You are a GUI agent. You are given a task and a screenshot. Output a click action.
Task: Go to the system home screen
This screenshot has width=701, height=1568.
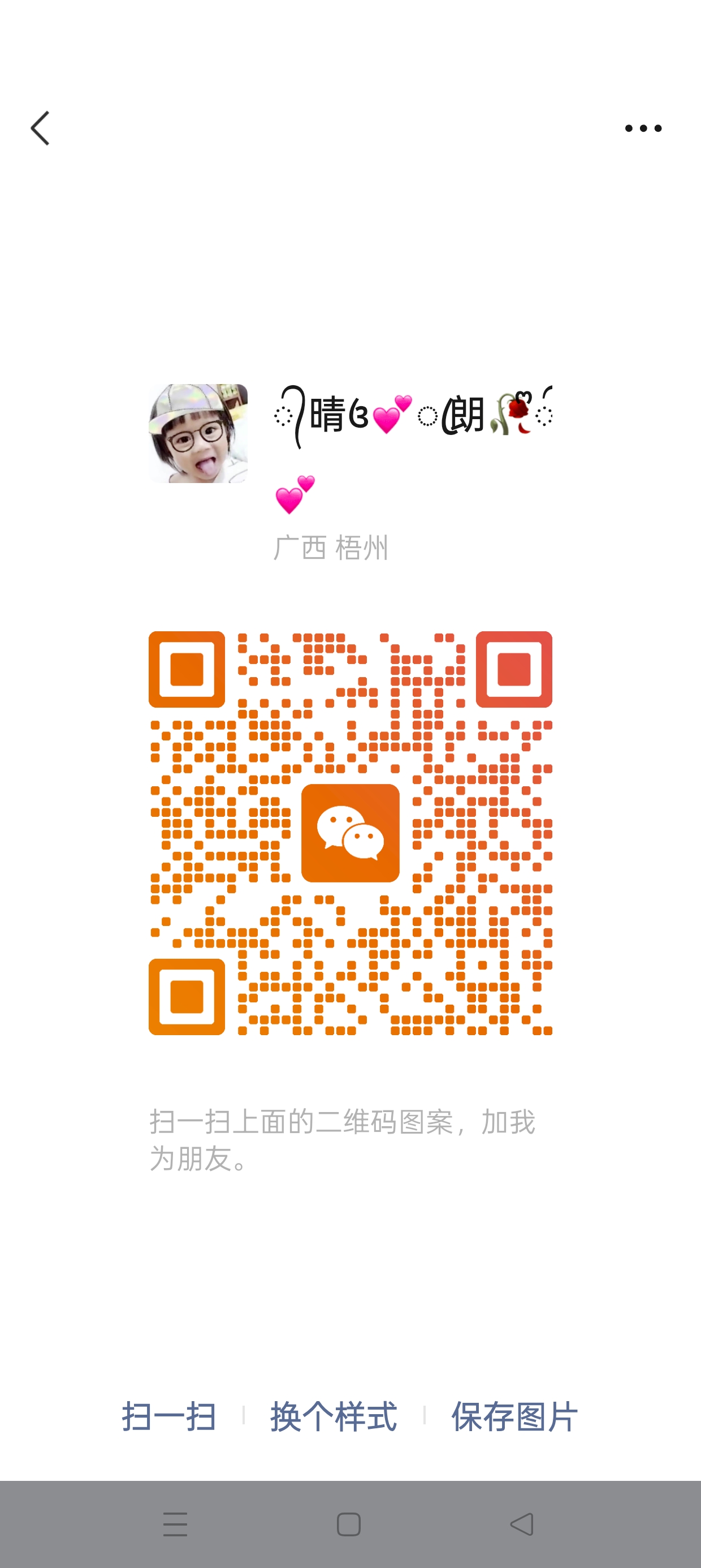(x=349, y=1524)
